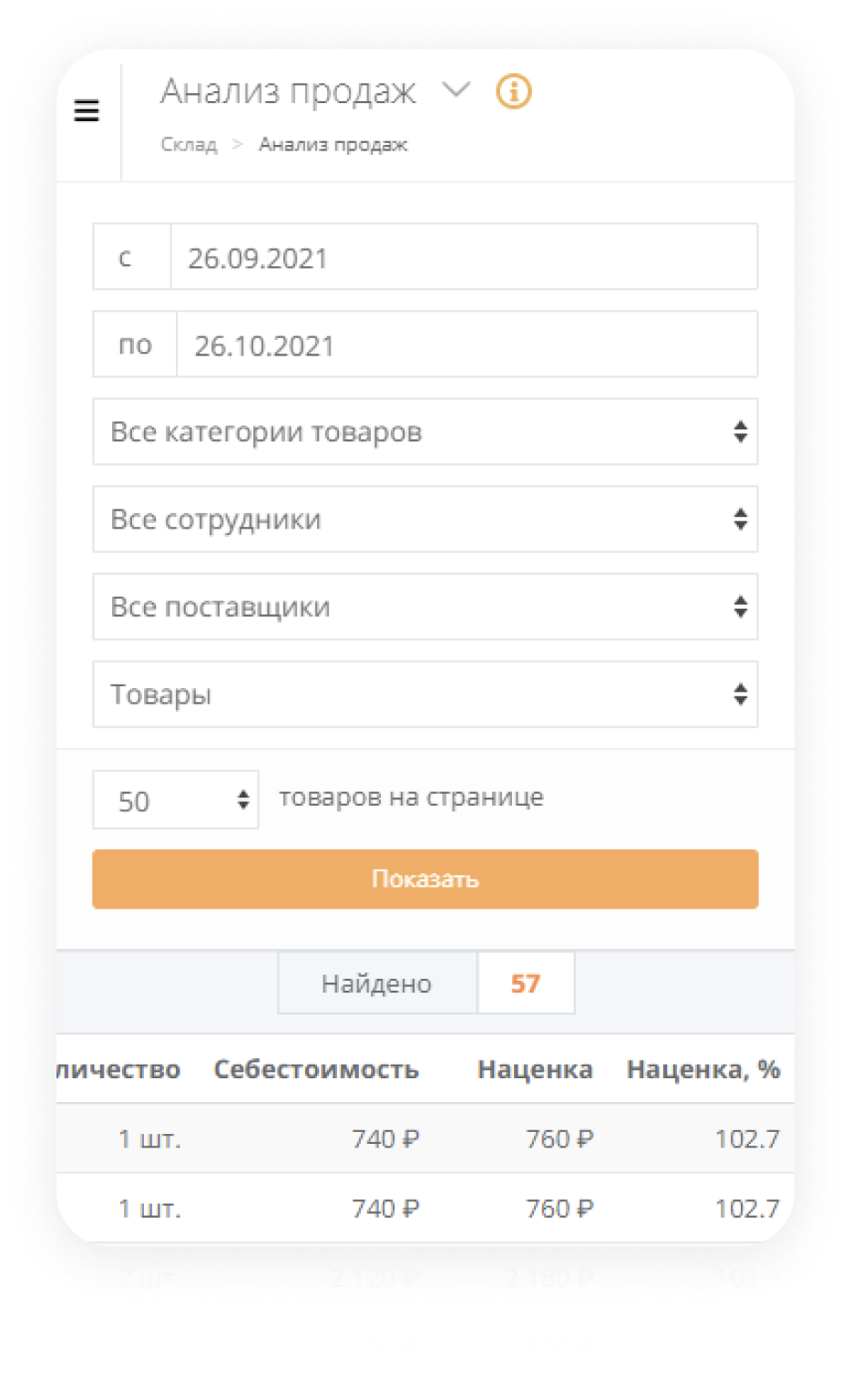Change the 50 items per page selector
Viewport: 851px width, 1400px height.
click(x=176, y=800)
